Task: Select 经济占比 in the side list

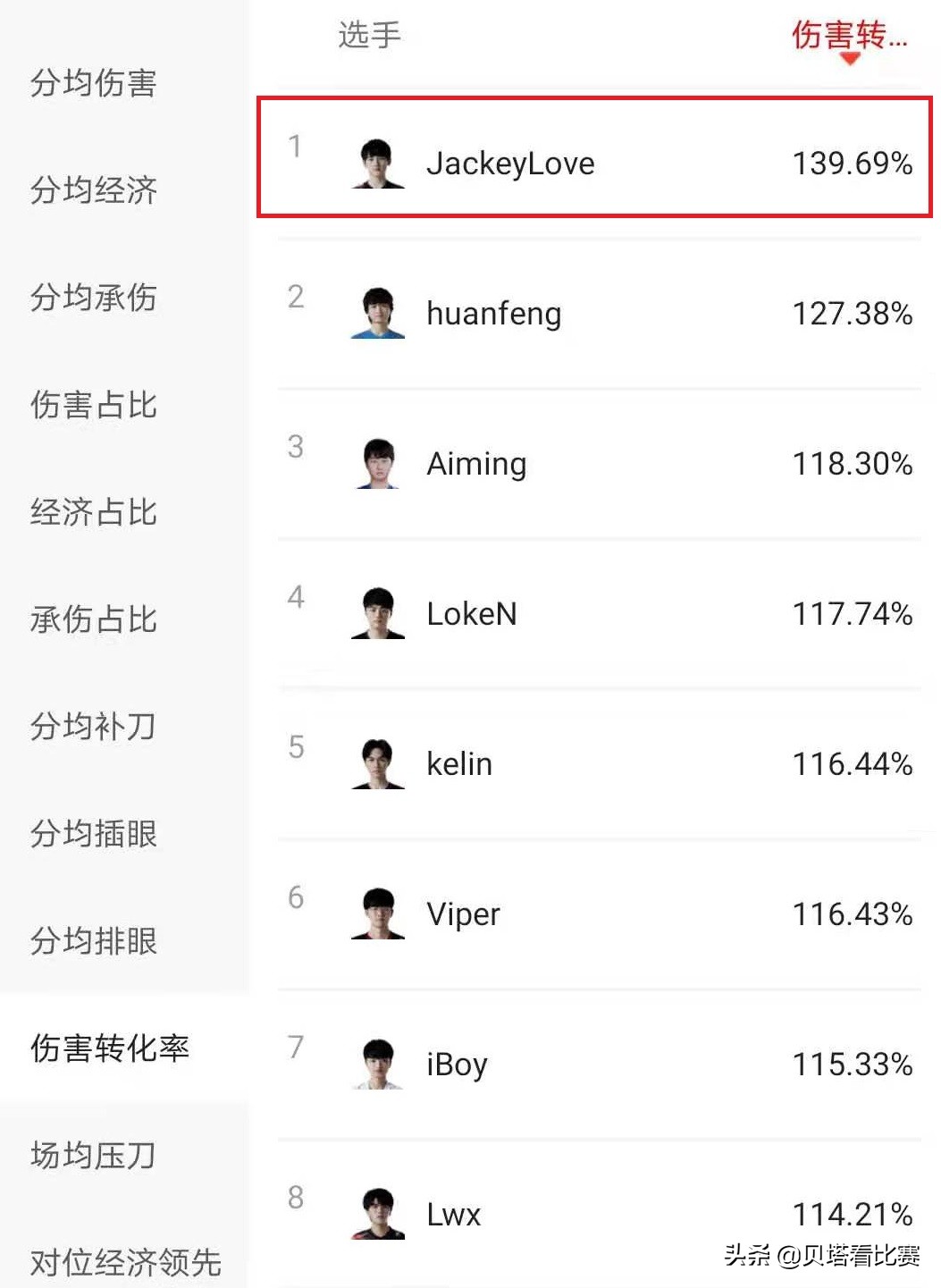Action: coord(94,512)
